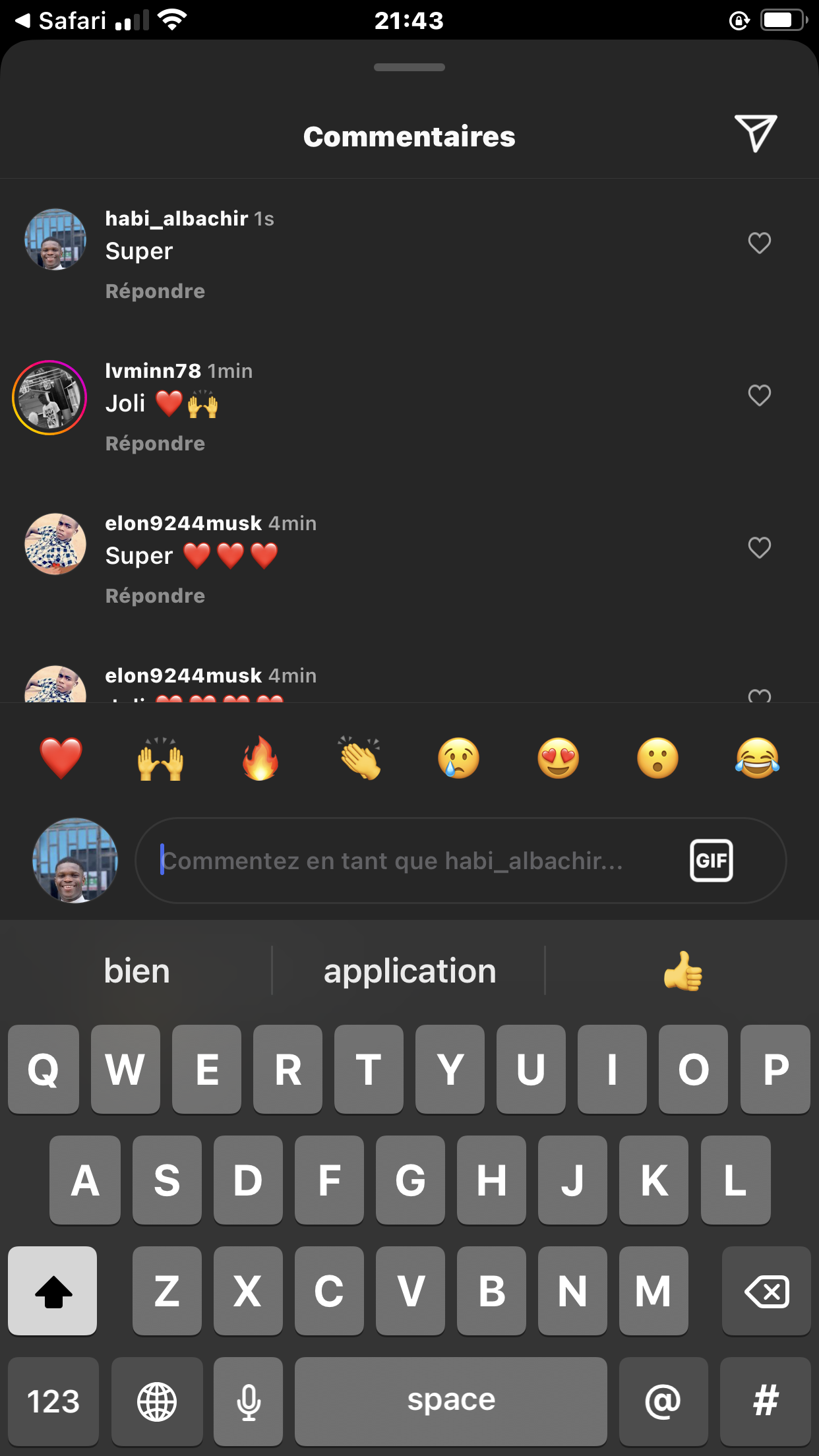Screen dimensions: 819x1456
Task: Switch keyboard to 123 numbers
Action: pos(53,1401)
